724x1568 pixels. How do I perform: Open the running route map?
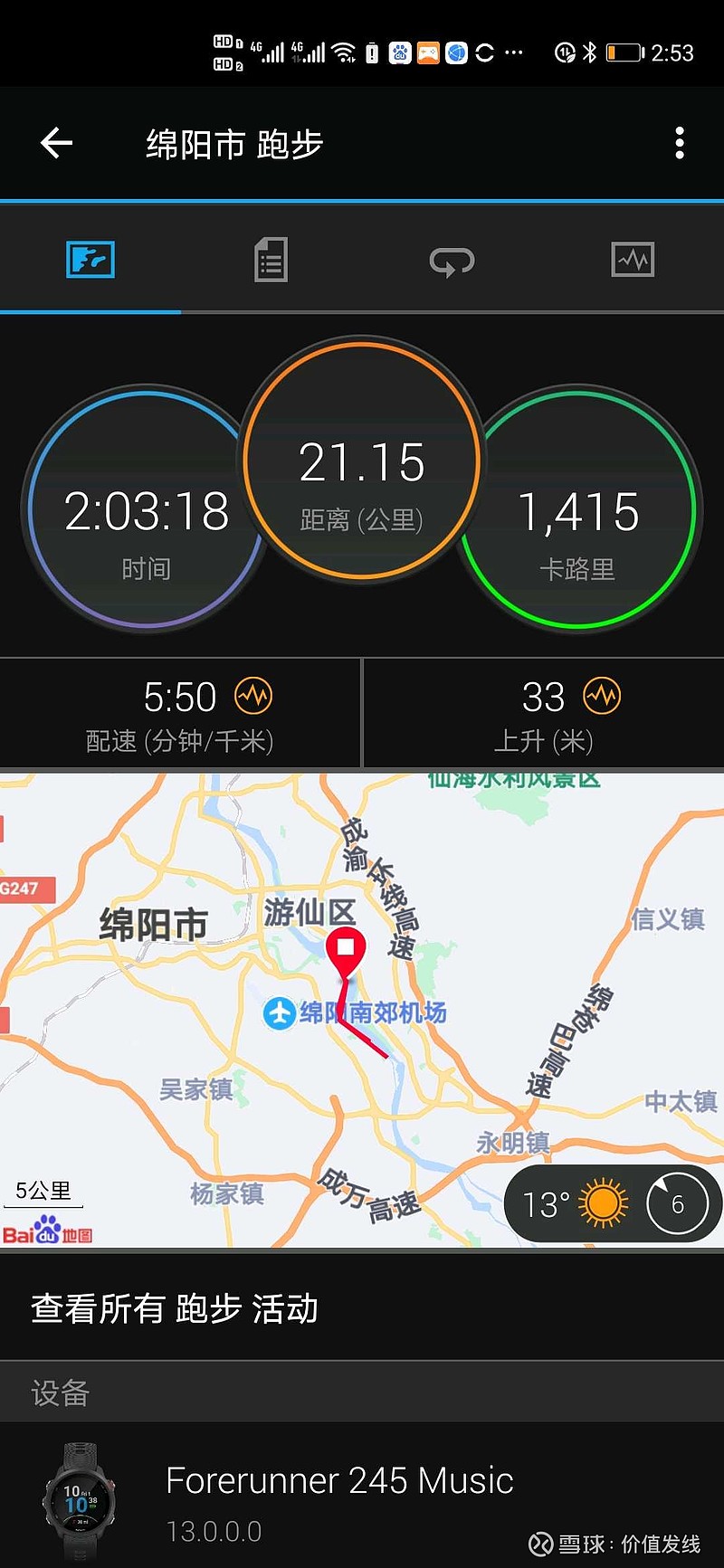tap(362, 1011)
